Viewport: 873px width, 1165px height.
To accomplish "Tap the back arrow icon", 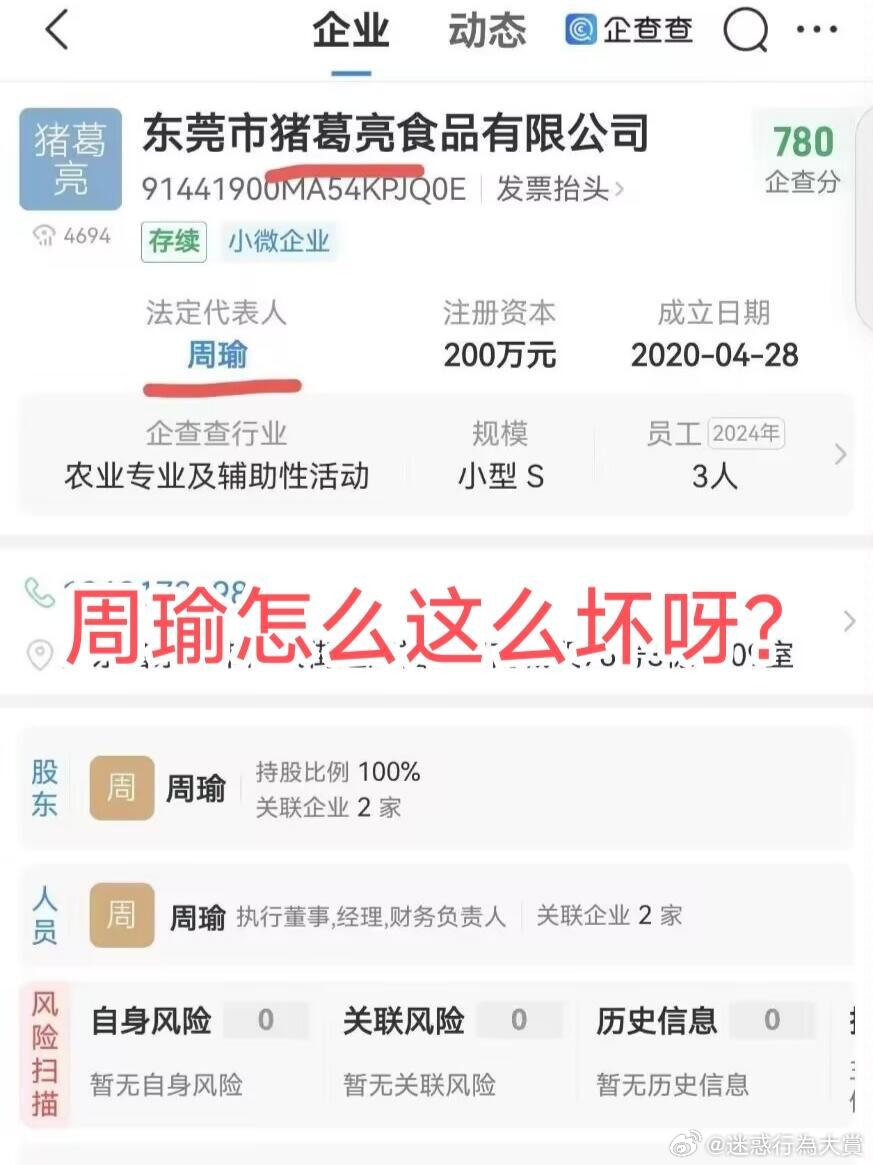I will pos(57,30).
